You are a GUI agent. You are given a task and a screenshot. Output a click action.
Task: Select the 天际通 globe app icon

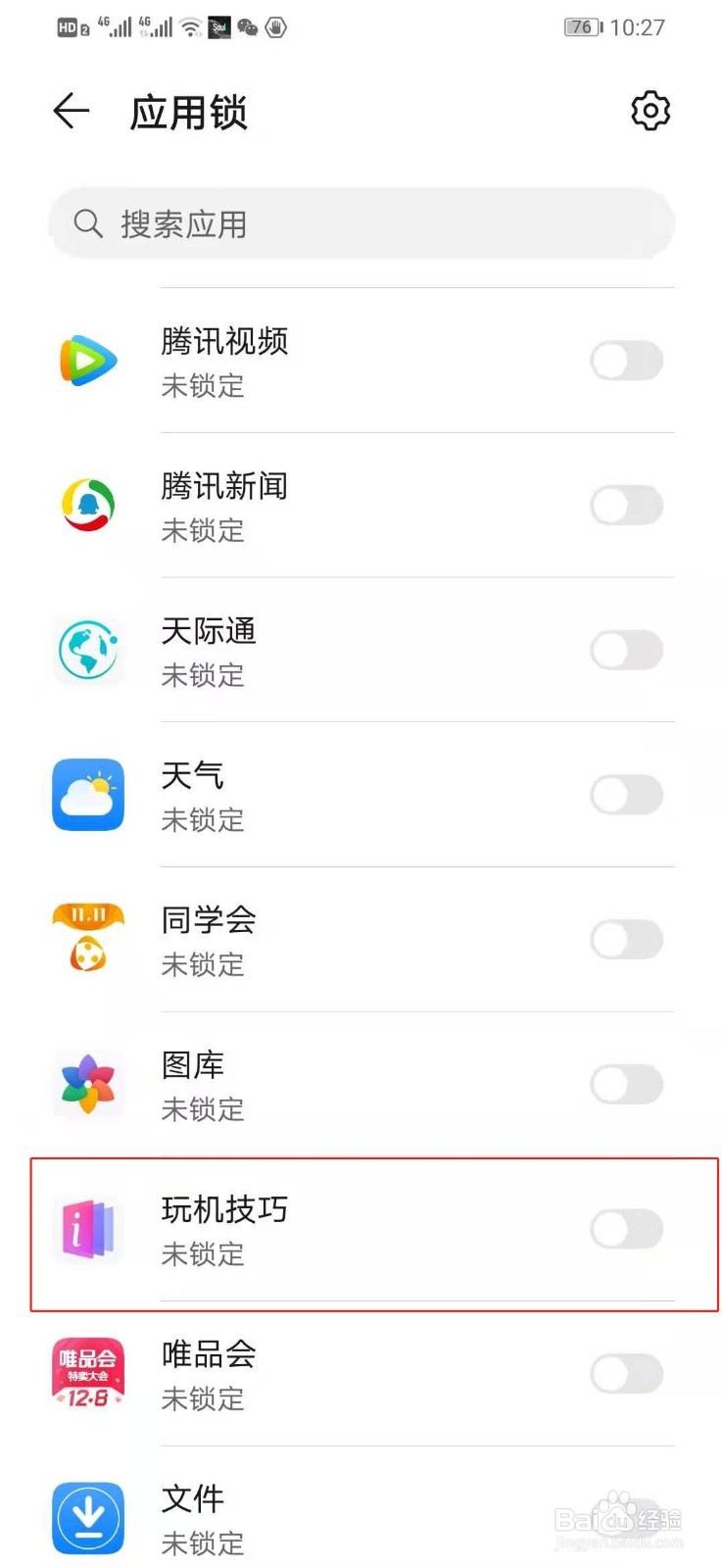click(88, 650)
